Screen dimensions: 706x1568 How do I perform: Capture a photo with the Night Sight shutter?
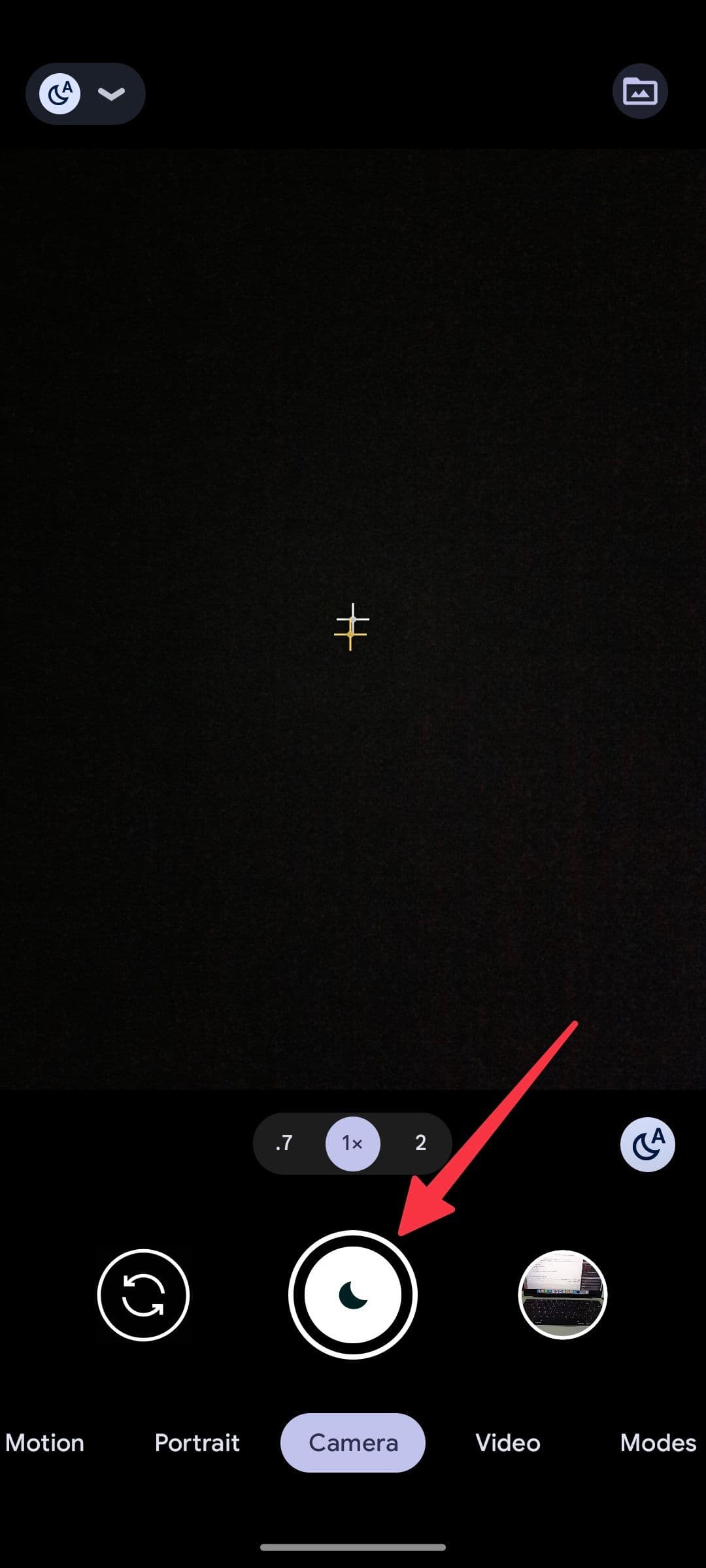click(x=352, y=1295)
